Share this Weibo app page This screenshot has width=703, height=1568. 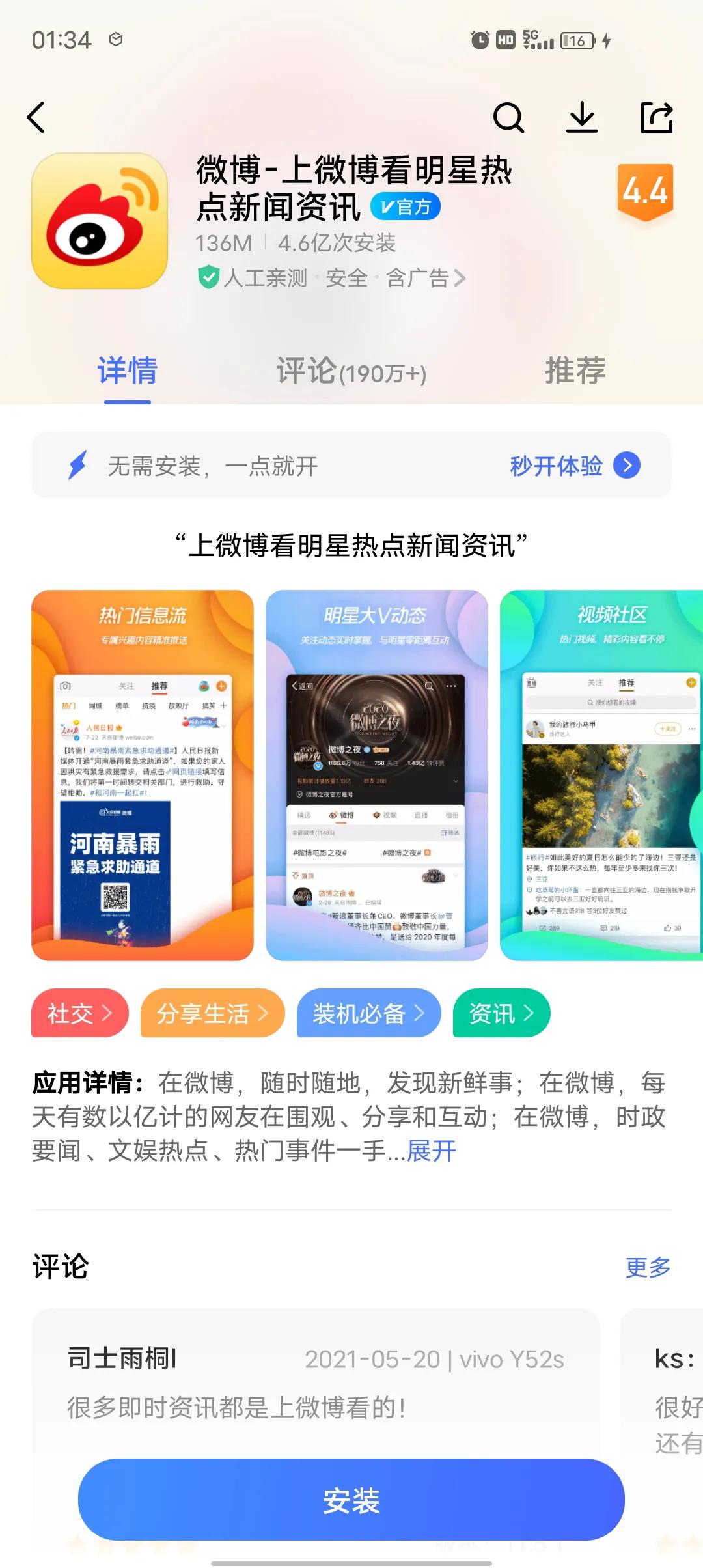[656, 118]
